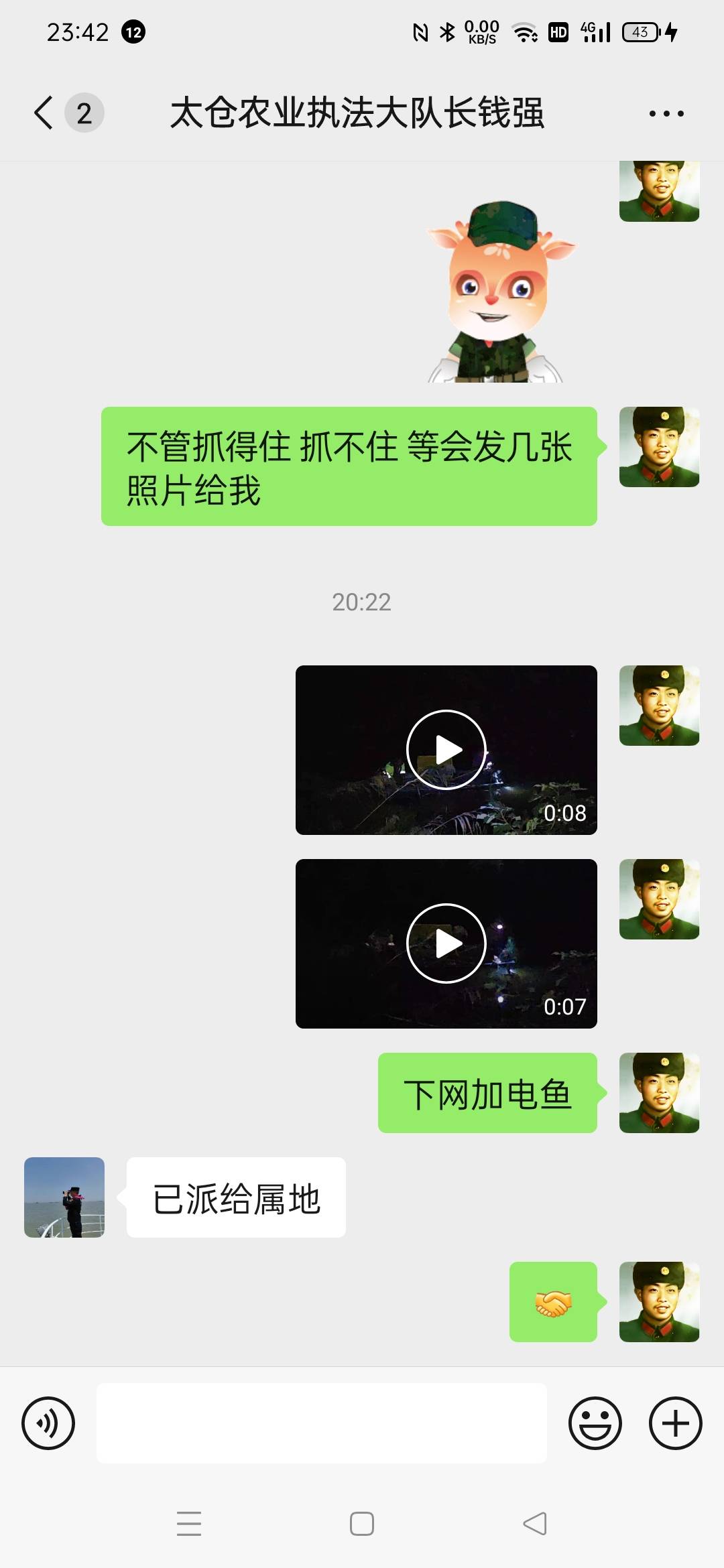Open the emoji sticker panel
This screenshot has width=724, height=1568.
coord(595,1423)
